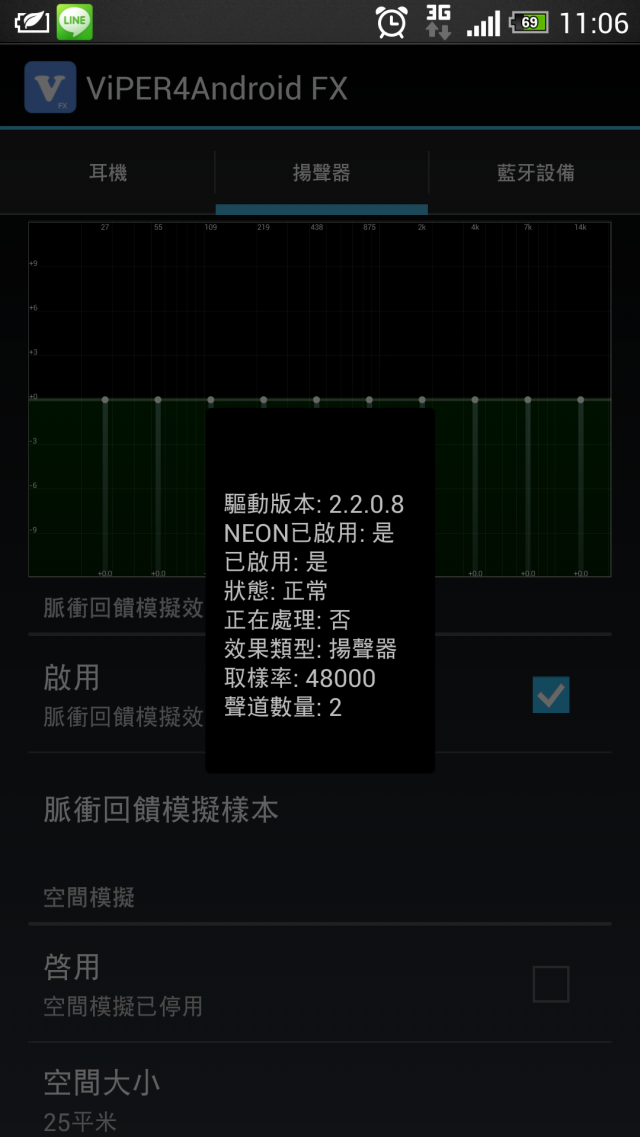Open the 藍牙設備 tab
Viewport: 640px width, 1138px height.
coord(535,173)
